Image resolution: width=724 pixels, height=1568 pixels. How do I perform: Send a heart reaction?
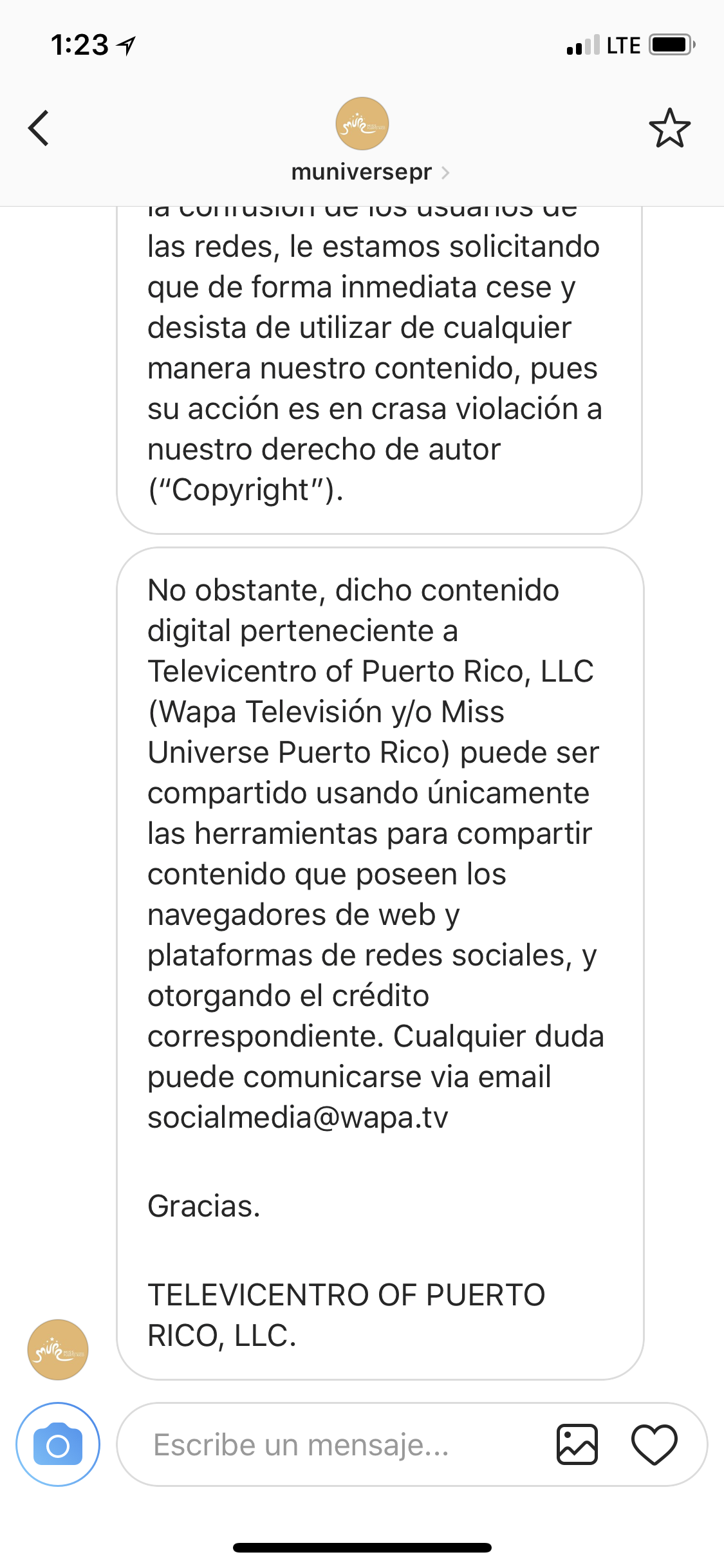pyautogui.click(x=654, y=1444)
